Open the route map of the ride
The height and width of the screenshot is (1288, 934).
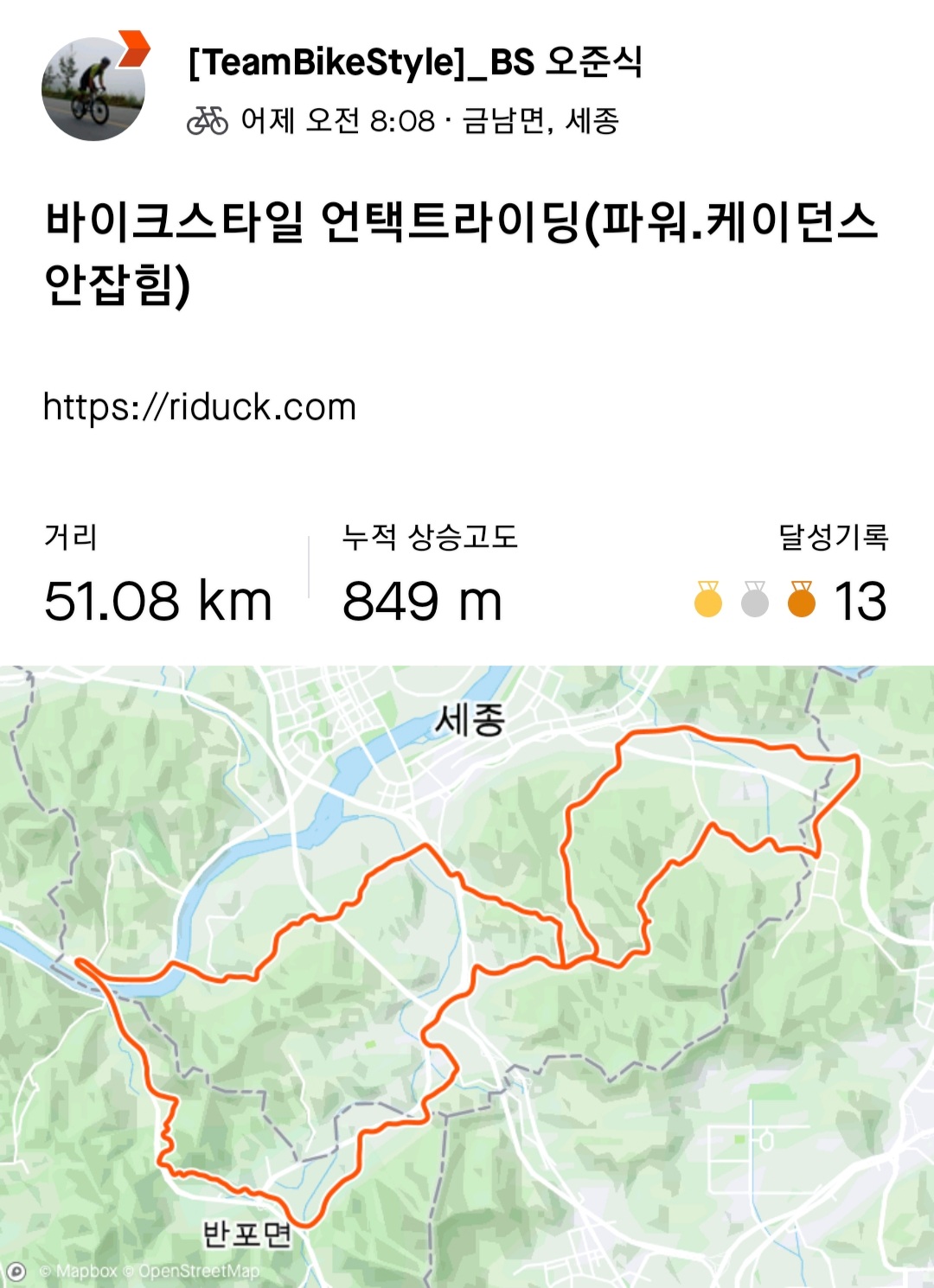(467, 977)
